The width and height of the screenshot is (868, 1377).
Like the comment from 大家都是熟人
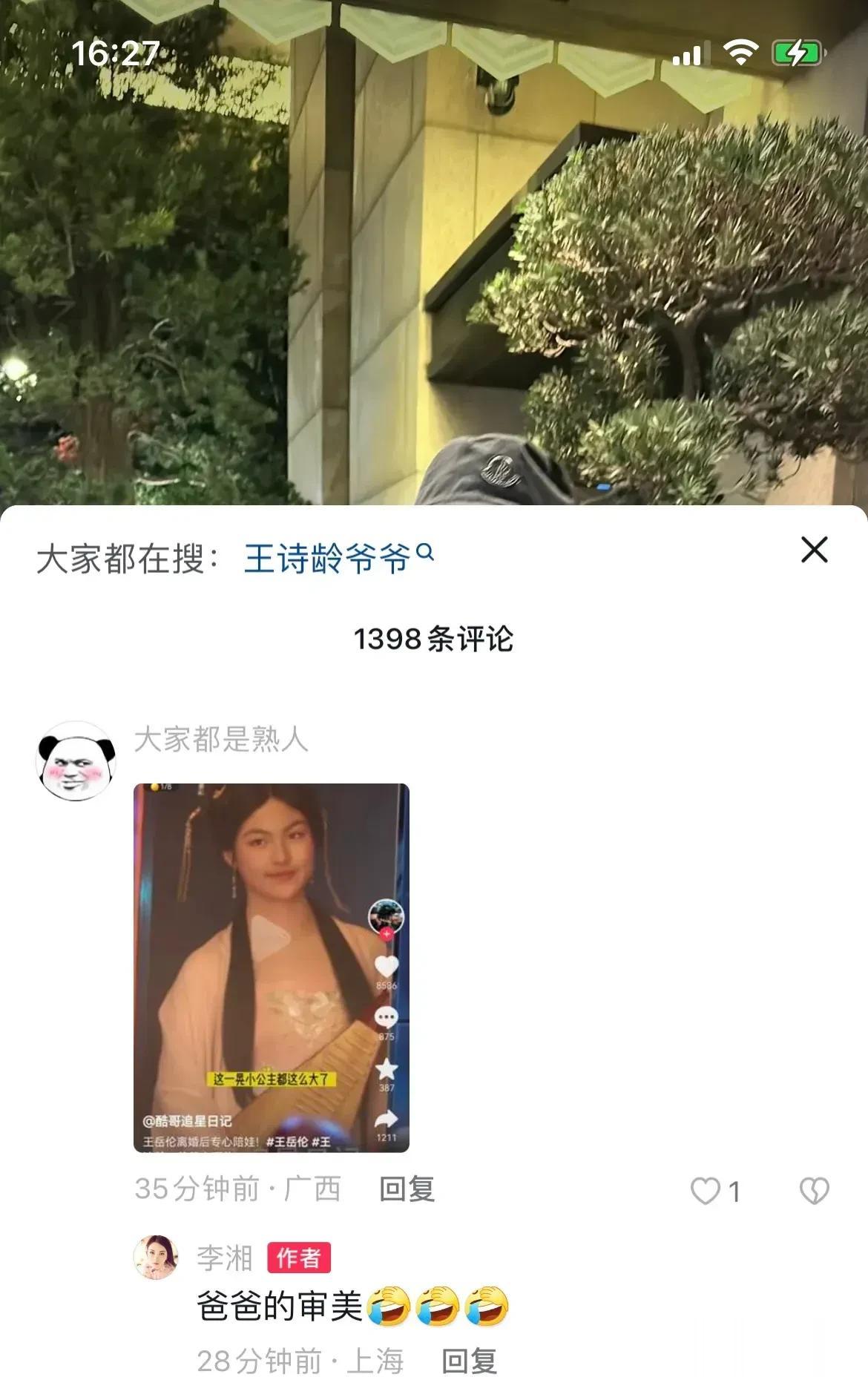click(706, 1192)
